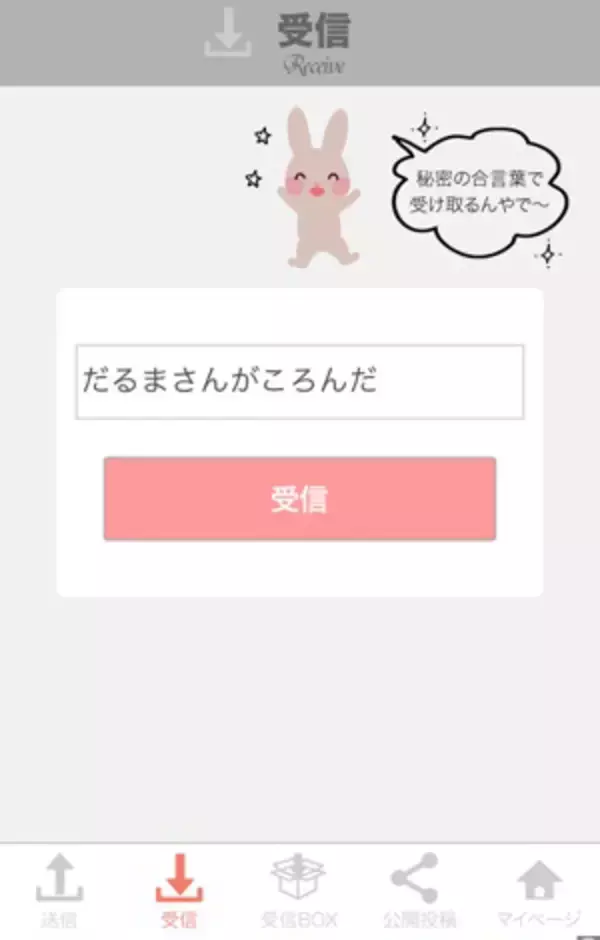This screenshot has width=600, height=940.
Task: Select the 受信 tab in bottom navigation
Action: pos(179,891)
